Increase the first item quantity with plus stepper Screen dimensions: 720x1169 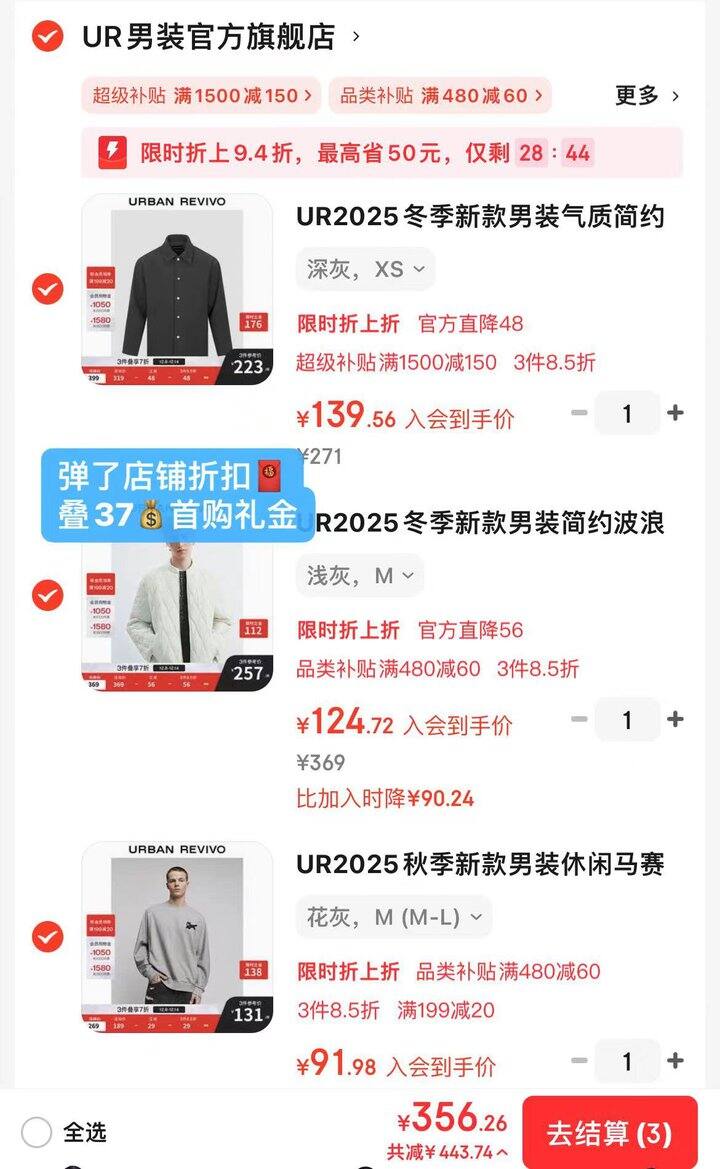tap(676, 412)
